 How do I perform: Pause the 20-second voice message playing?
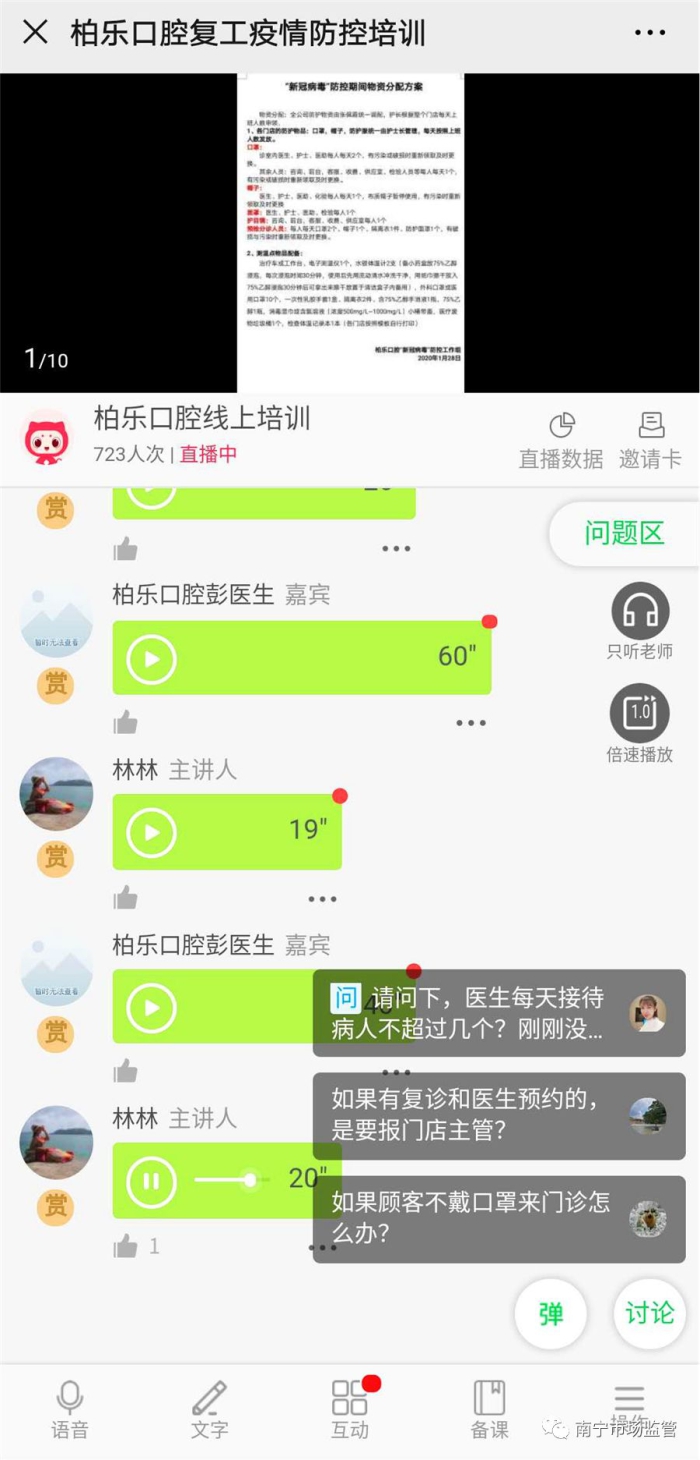click(x=152, y=1181)
